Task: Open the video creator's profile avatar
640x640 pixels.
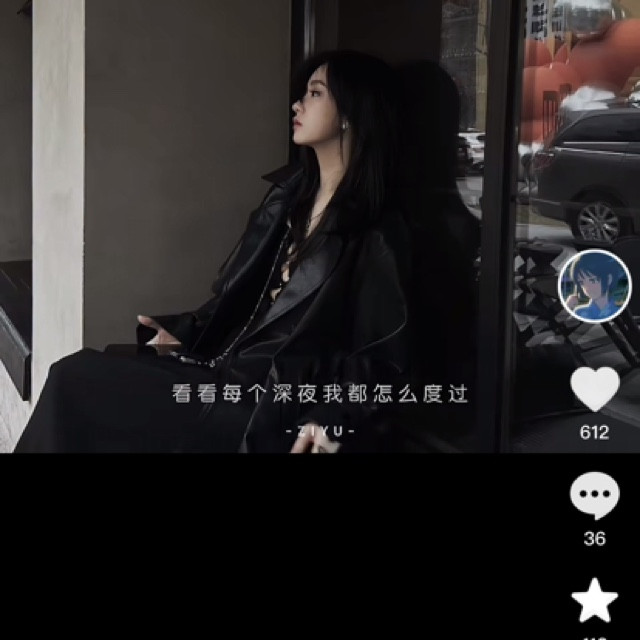Action: pos(594,285)
